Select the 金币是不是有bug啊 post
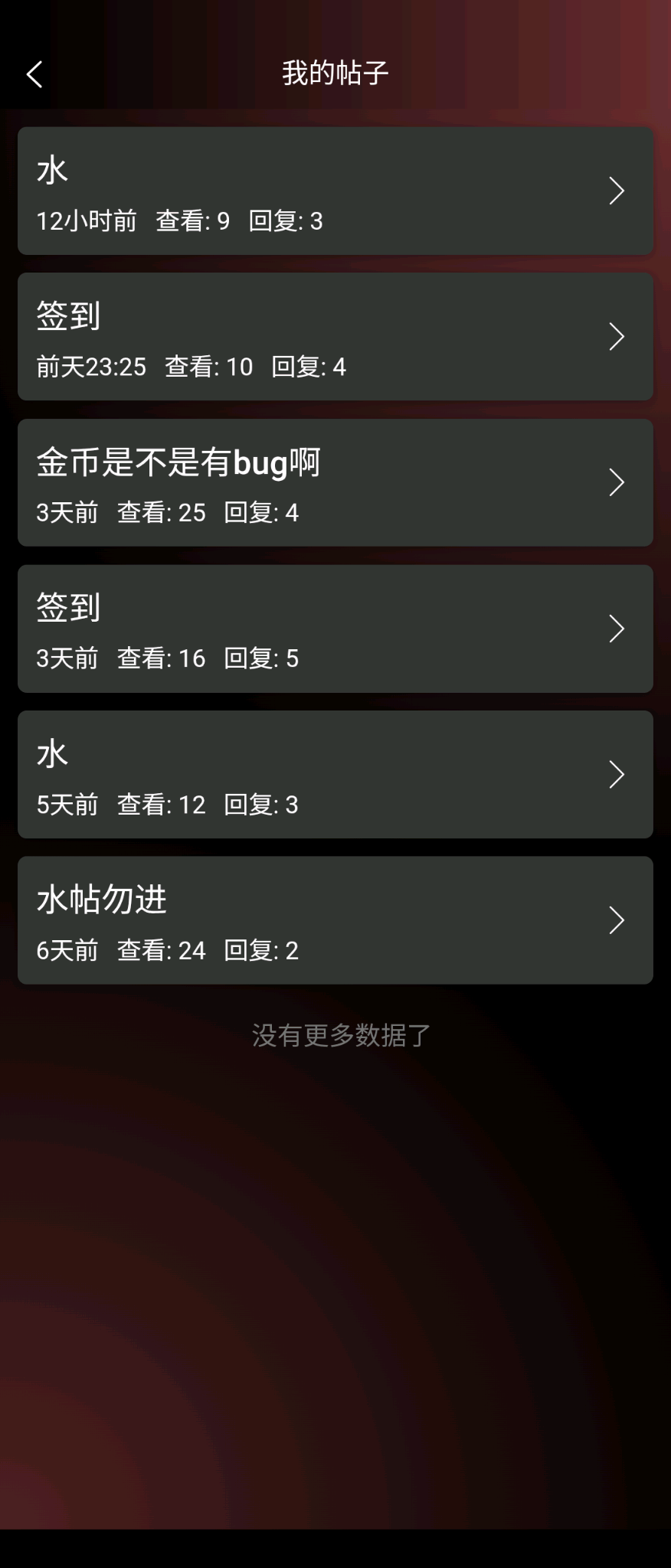The height and width of the screenshot is (1568, 671). (306, 482)
